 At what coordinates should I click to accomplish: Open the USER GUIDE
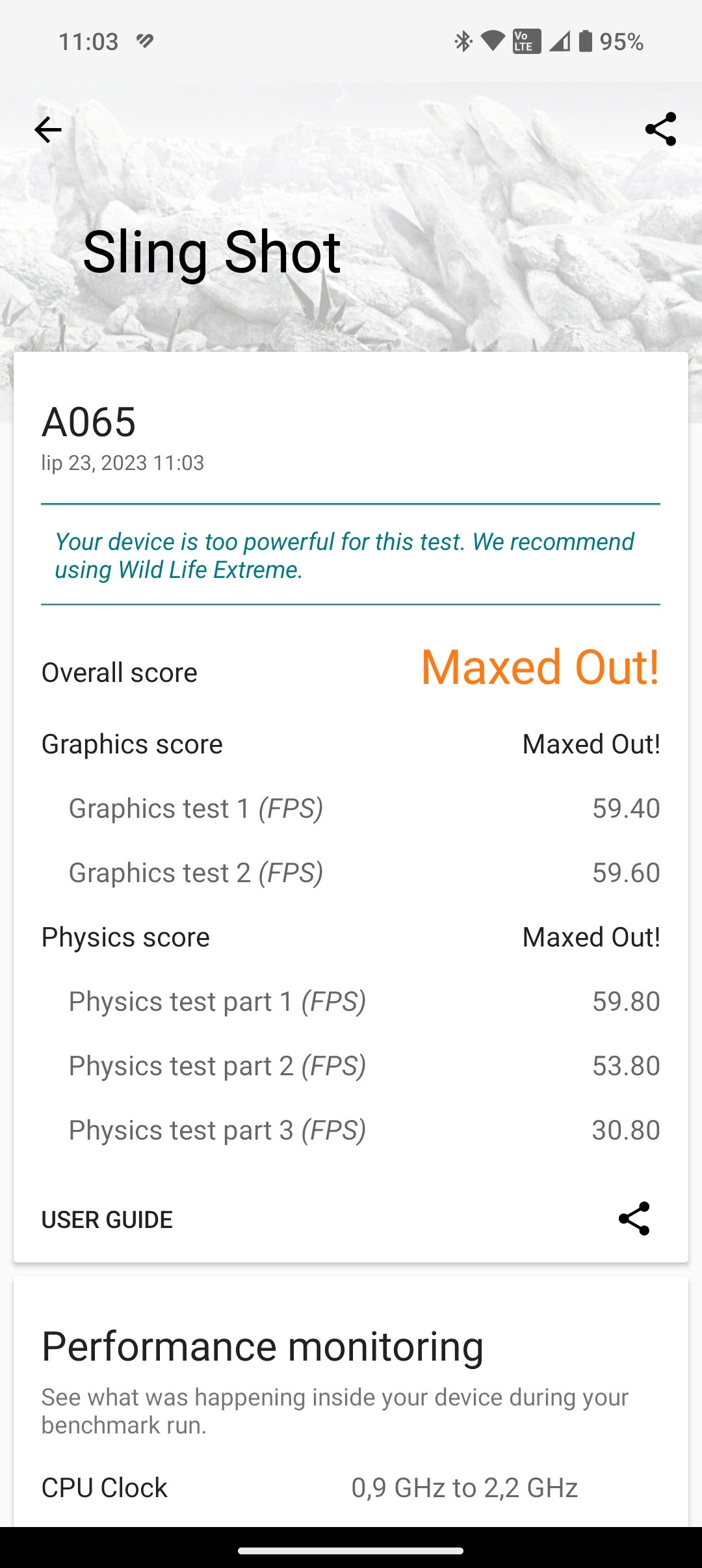pyautogui.click(x=107, y=1220)
